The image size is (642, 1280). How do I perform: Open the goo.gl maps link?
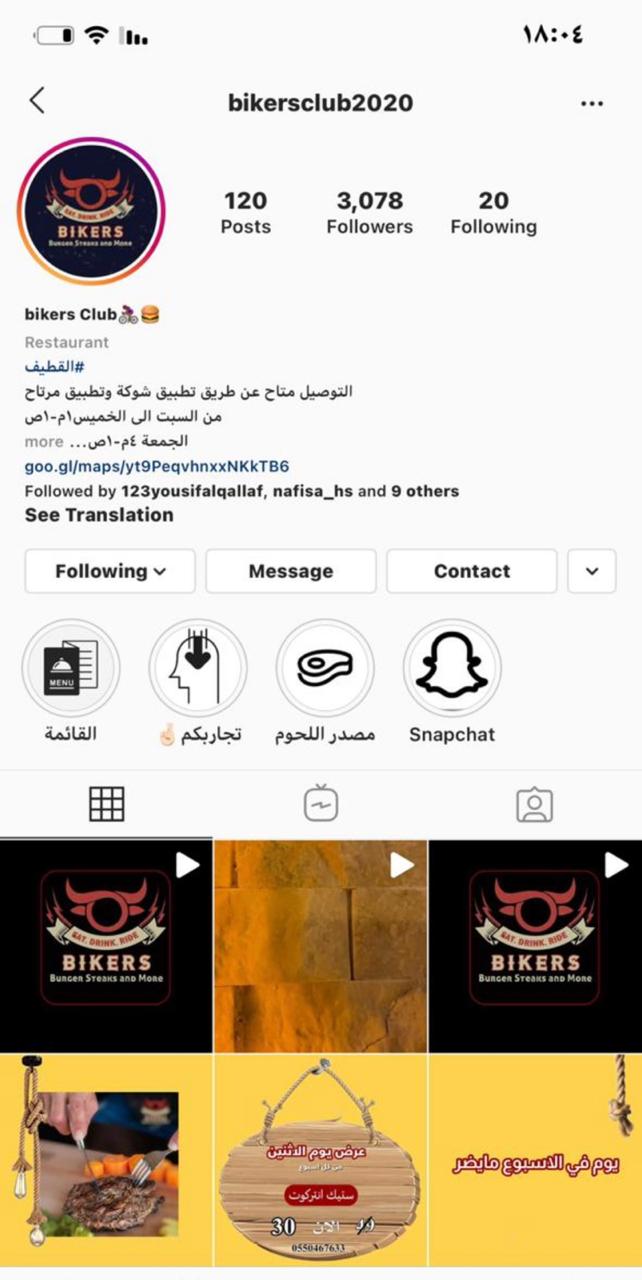tap(157, 466)
